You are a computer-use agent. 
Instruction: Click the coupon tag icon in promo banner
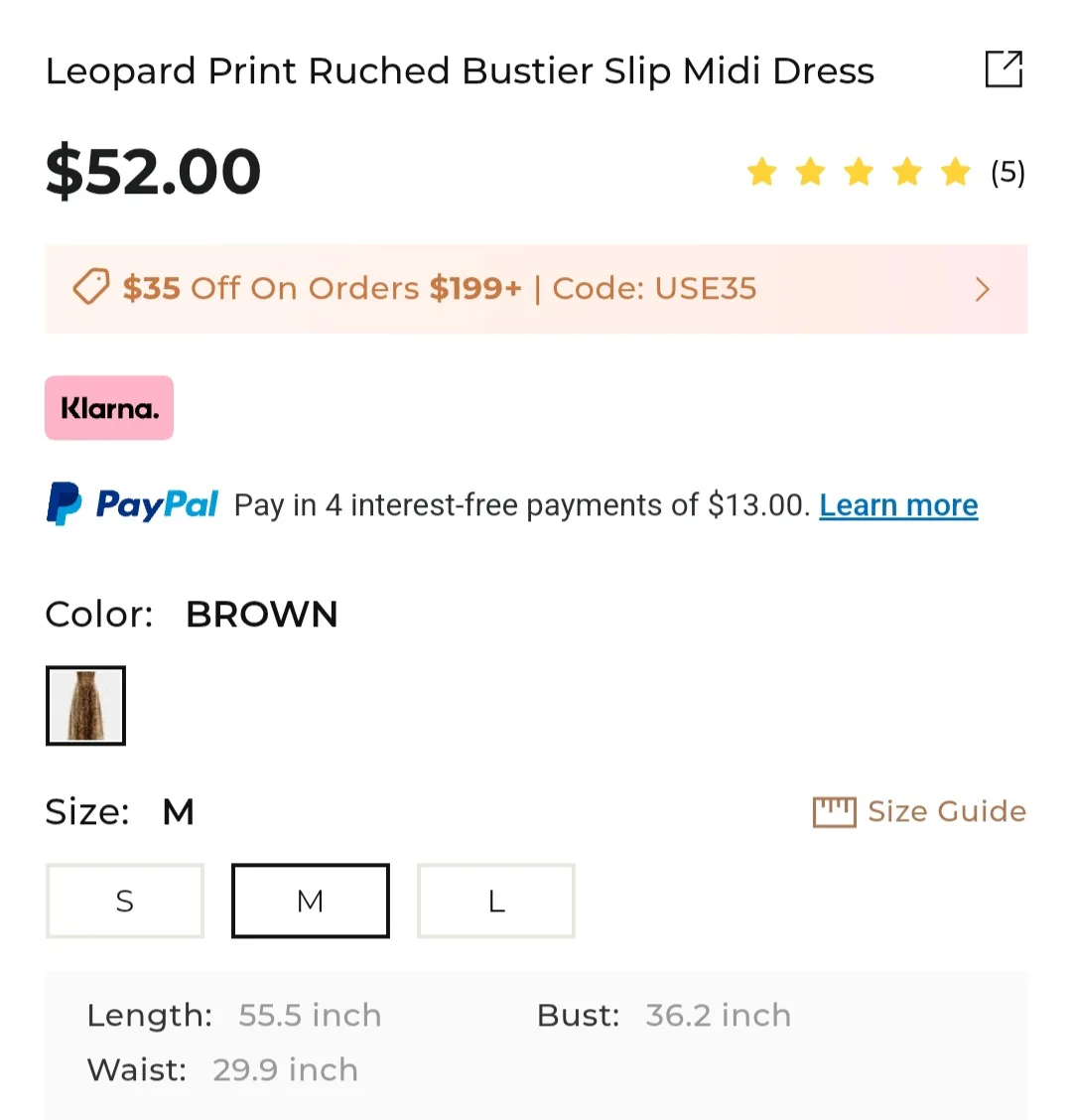[x=90, y=288]
